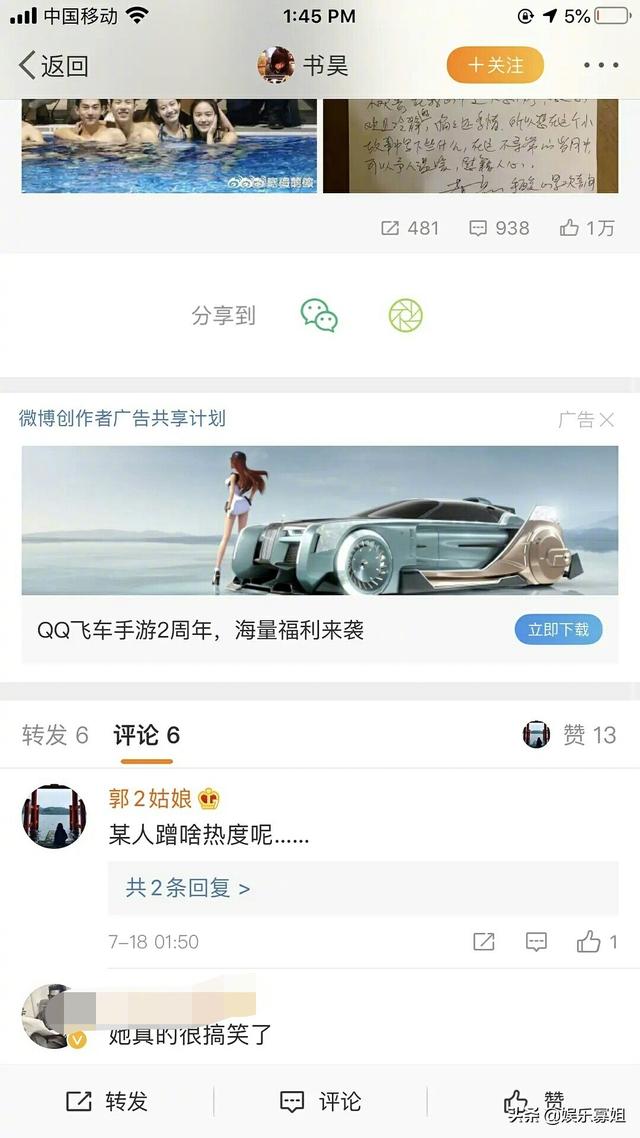The image size is (640, 1138).
Task: Expand 共2条回复 replies
Action: pos(188,888)
